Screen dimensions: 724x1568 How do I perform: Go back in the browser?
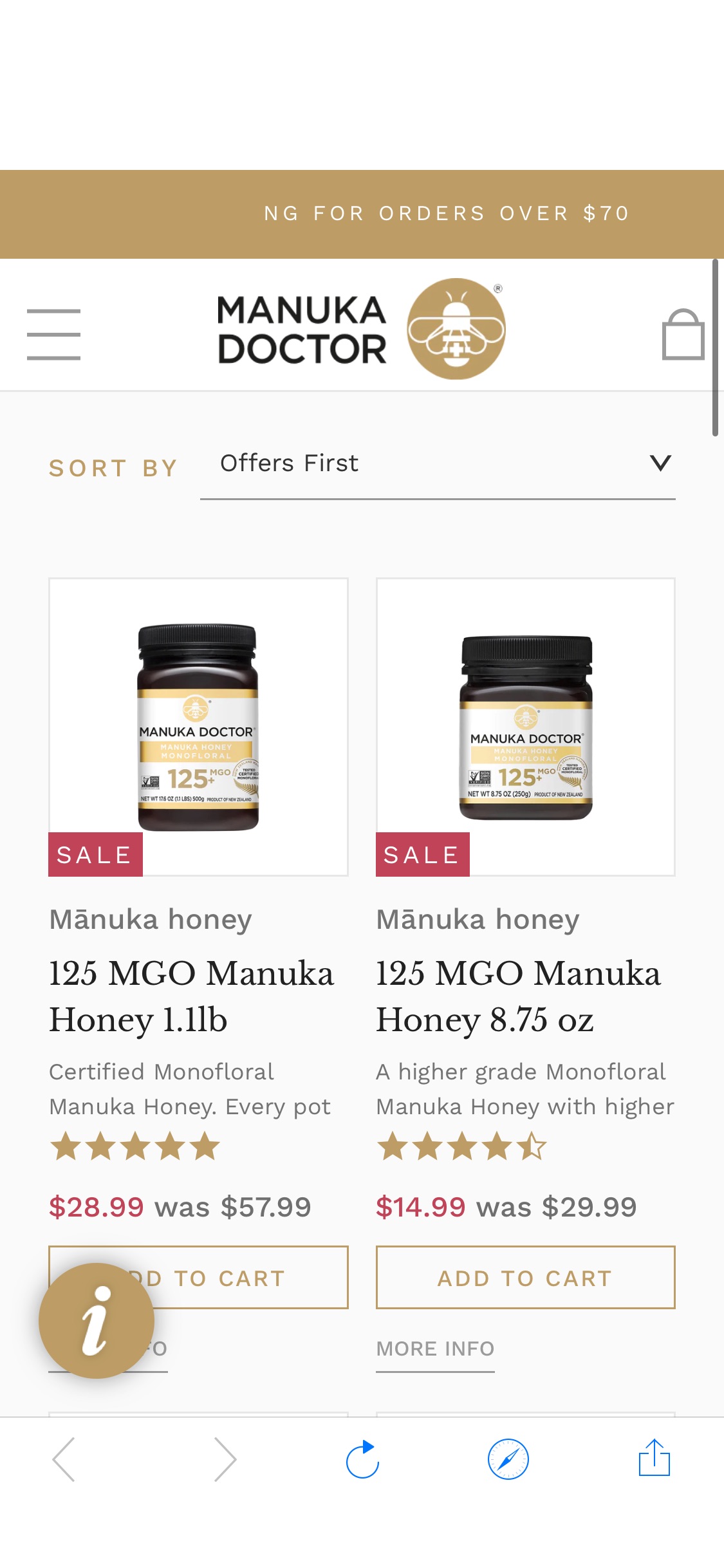click(x=64, y=1459)
